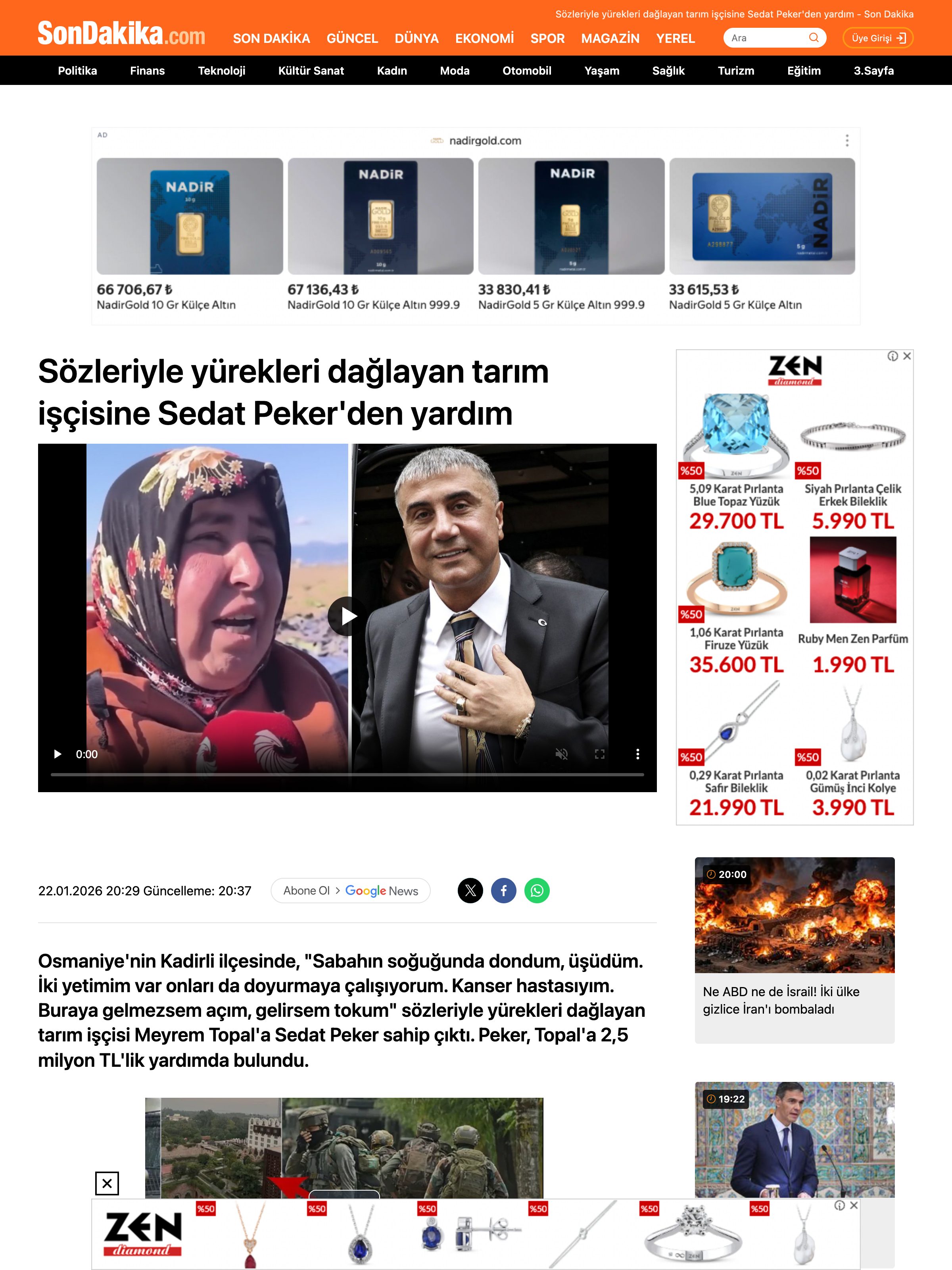Go to the EKONOMİ section
Screen dimensions: 952x1270
[x=484, y=38]
